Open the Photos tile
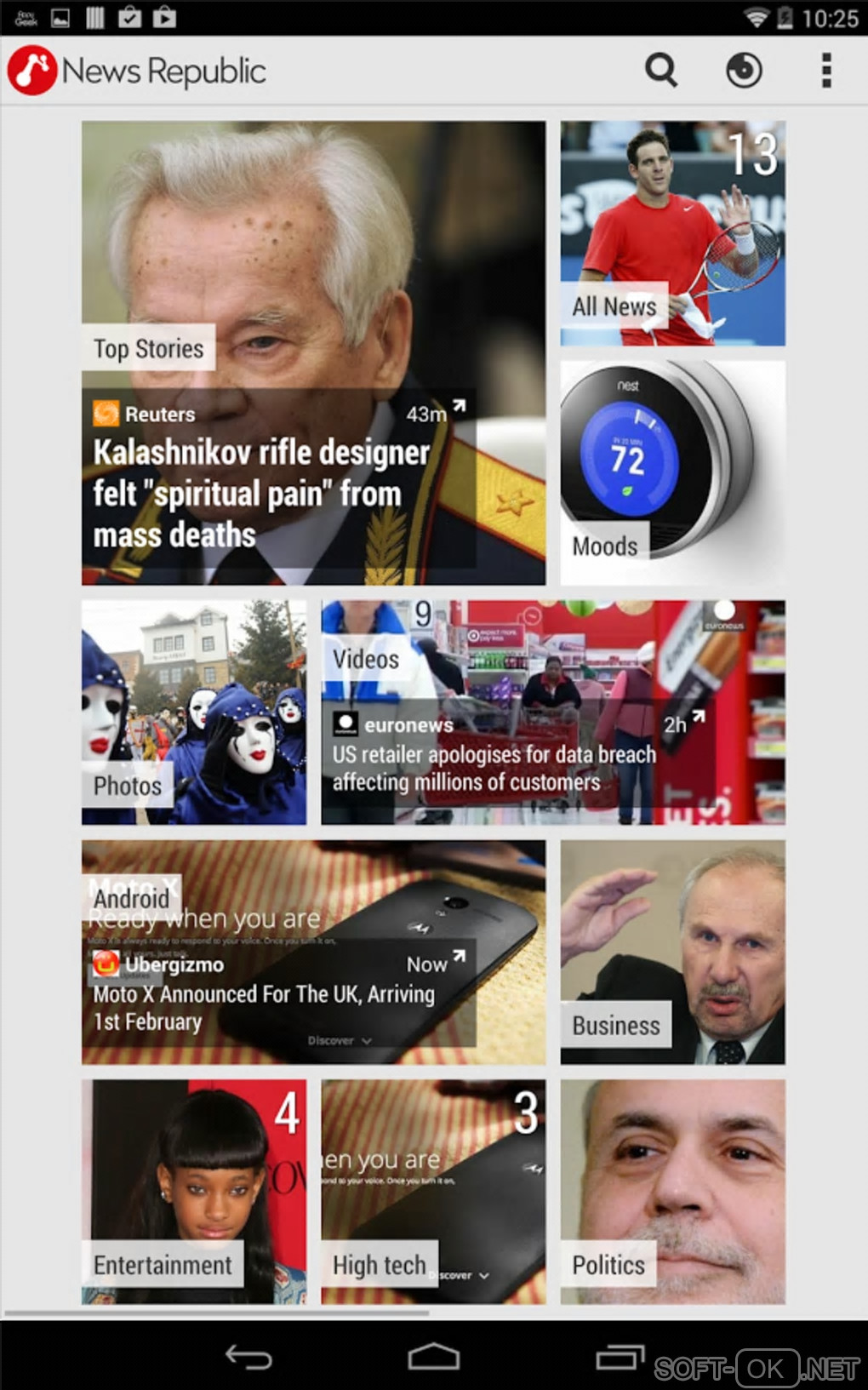The width and height of the screenshot is (868, 1390). 193,712
